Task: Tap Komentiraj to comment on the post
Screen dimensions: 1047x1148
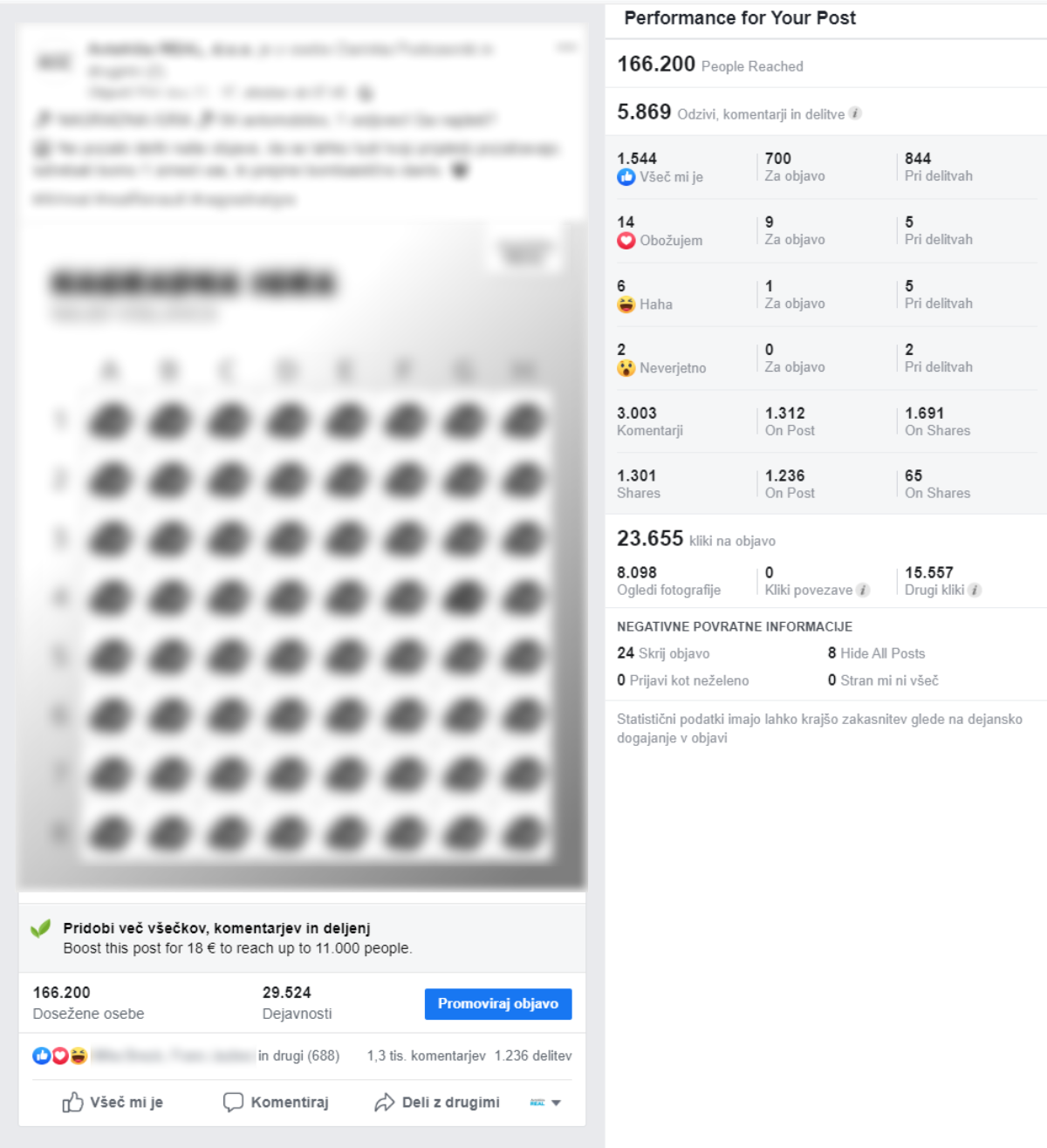Action: point(276,1103)
